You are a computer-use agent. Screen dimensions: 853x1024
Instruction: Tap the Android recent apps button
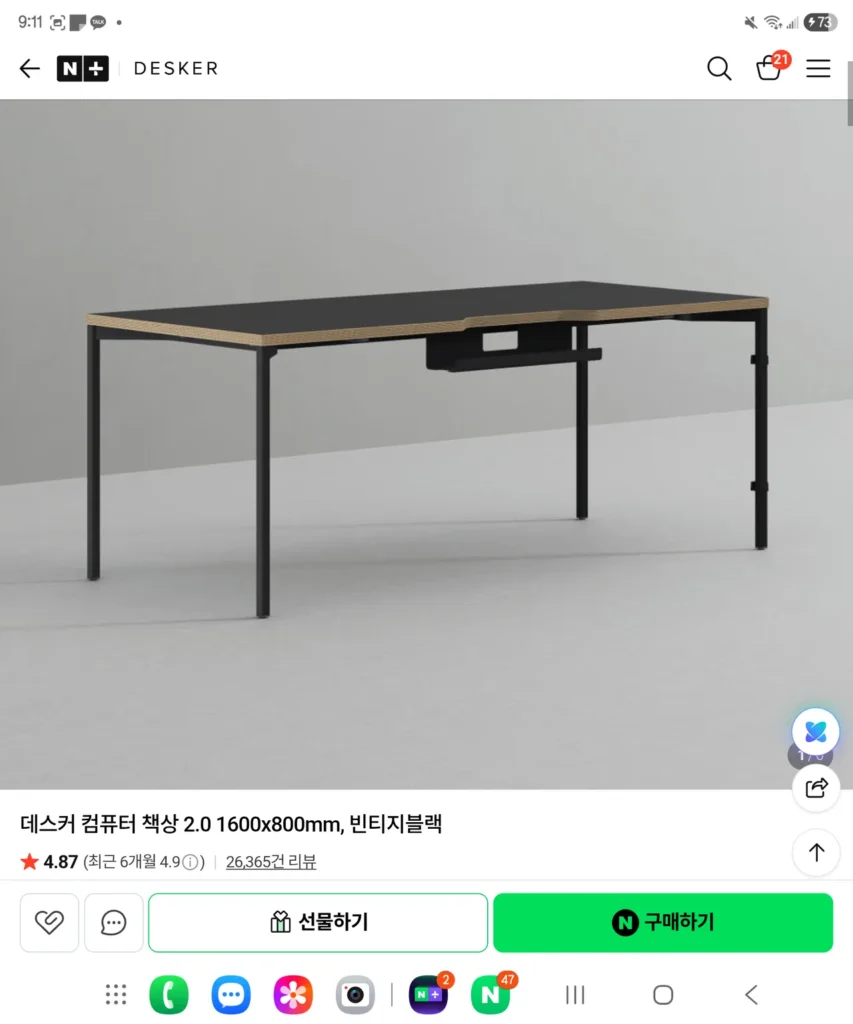(x=574, y=994)
